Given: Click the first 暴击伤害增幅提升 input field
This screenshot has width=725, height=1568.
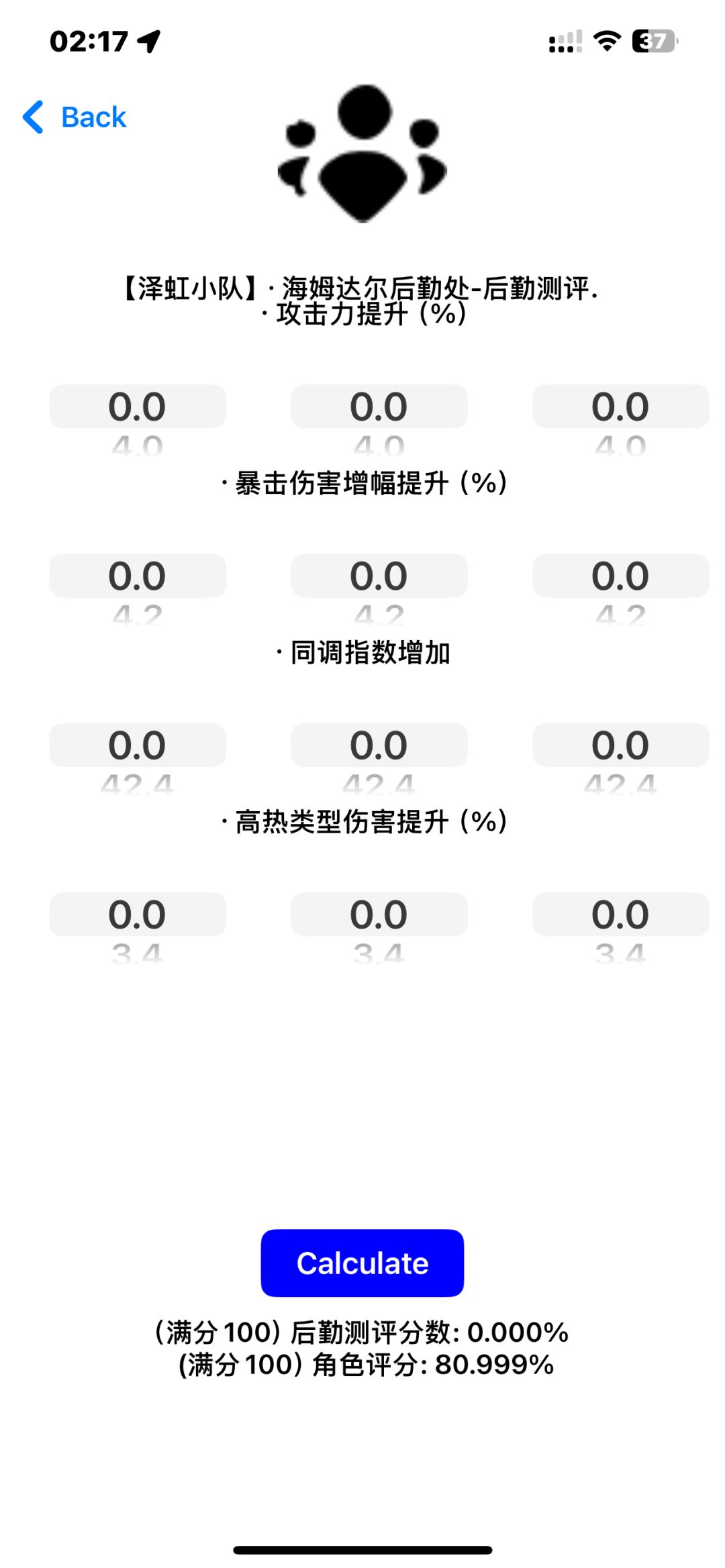Looking at the screenshot, I should (x=138, y=576).
